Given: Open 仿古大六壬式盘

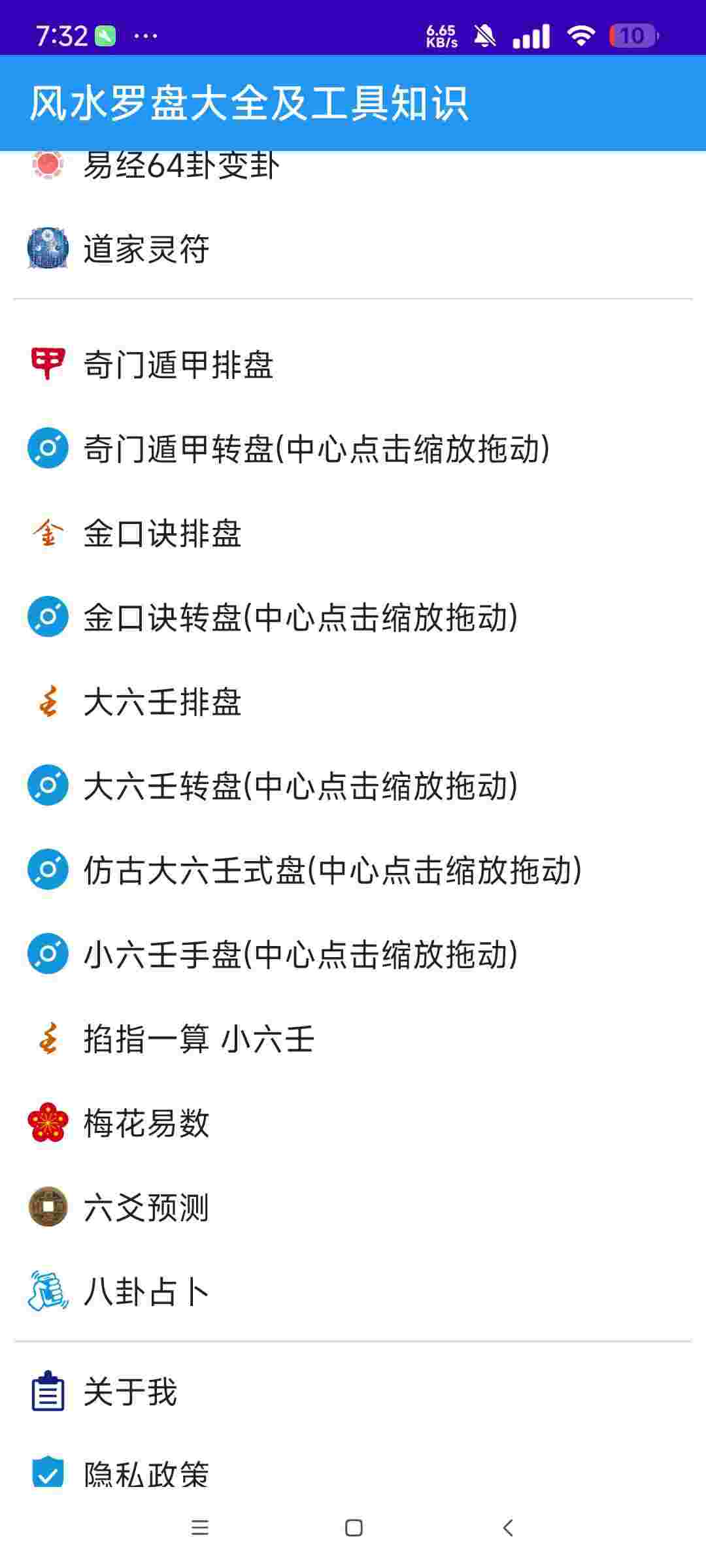Looking at the screenshot, I should click(x=332, y=870).
